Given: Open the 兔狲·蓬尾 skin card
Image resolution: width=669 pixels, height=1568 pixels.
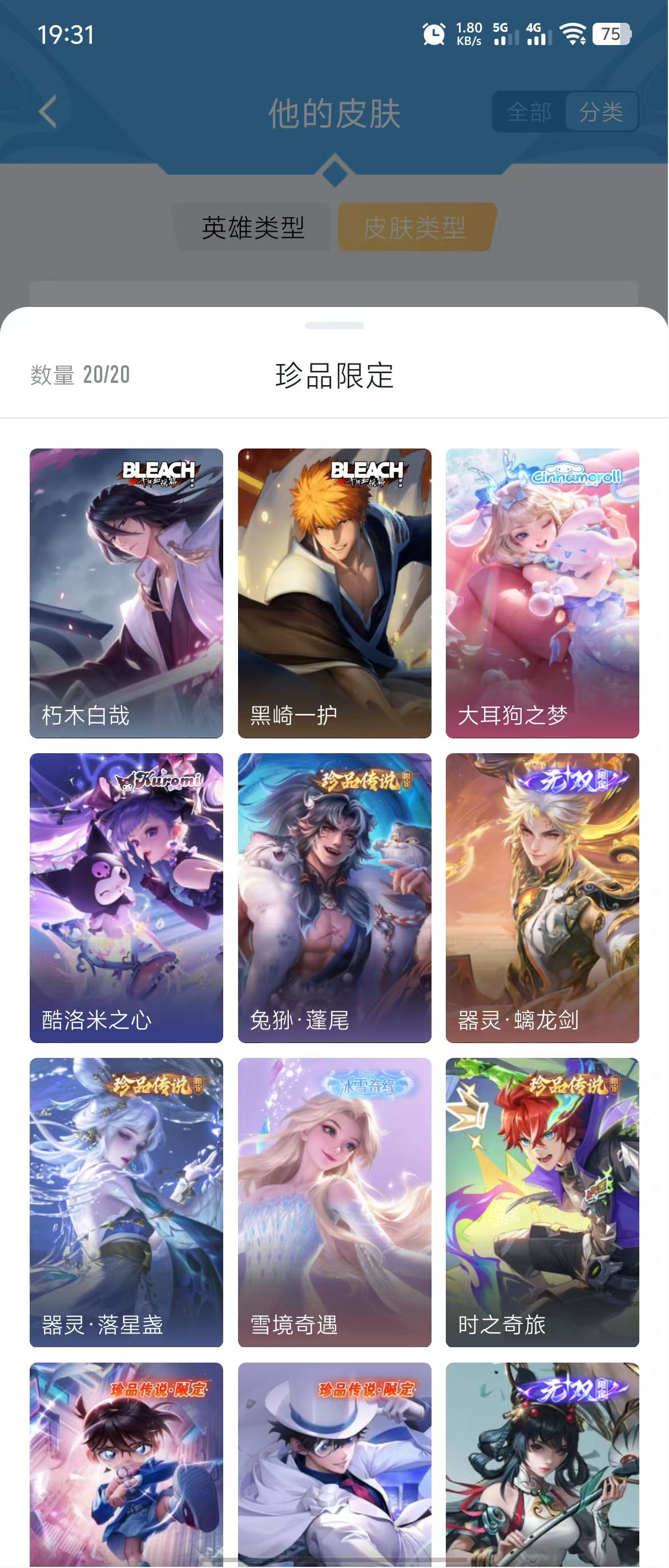Looking at the screenshot, I should pyautogui.click(x=334, y=897).
